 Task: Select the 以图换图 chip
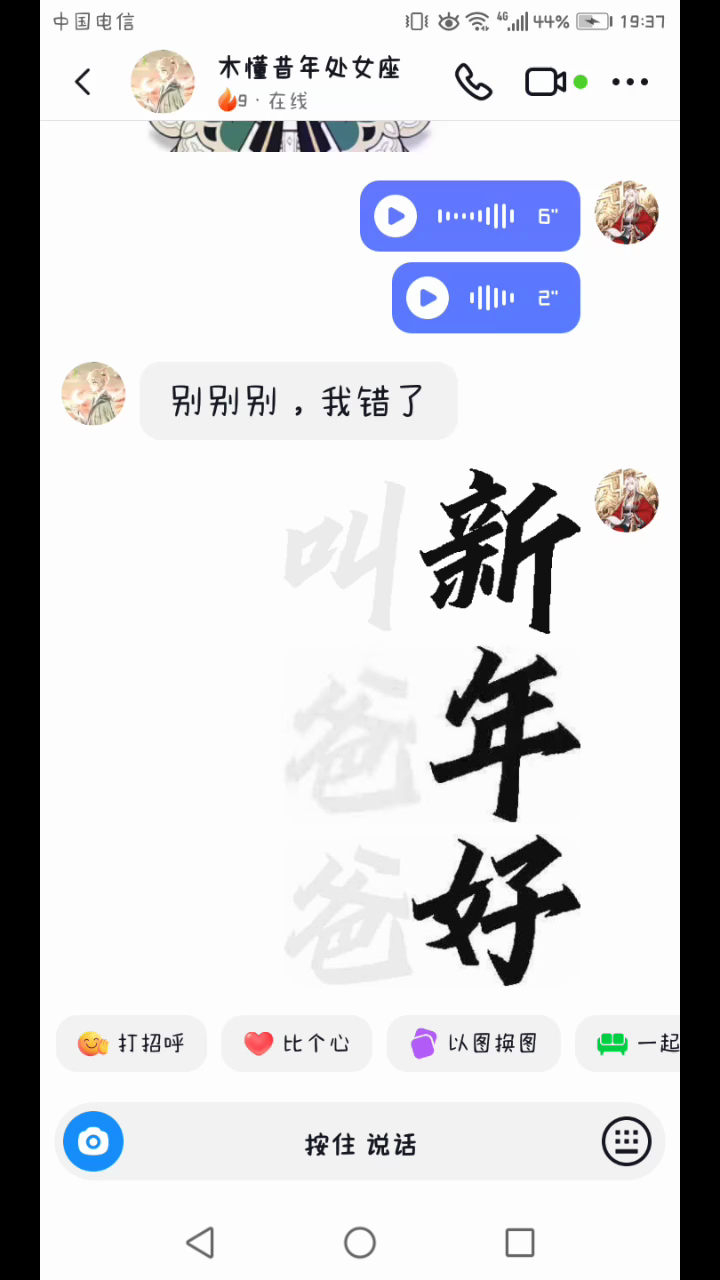[474, 1043]
